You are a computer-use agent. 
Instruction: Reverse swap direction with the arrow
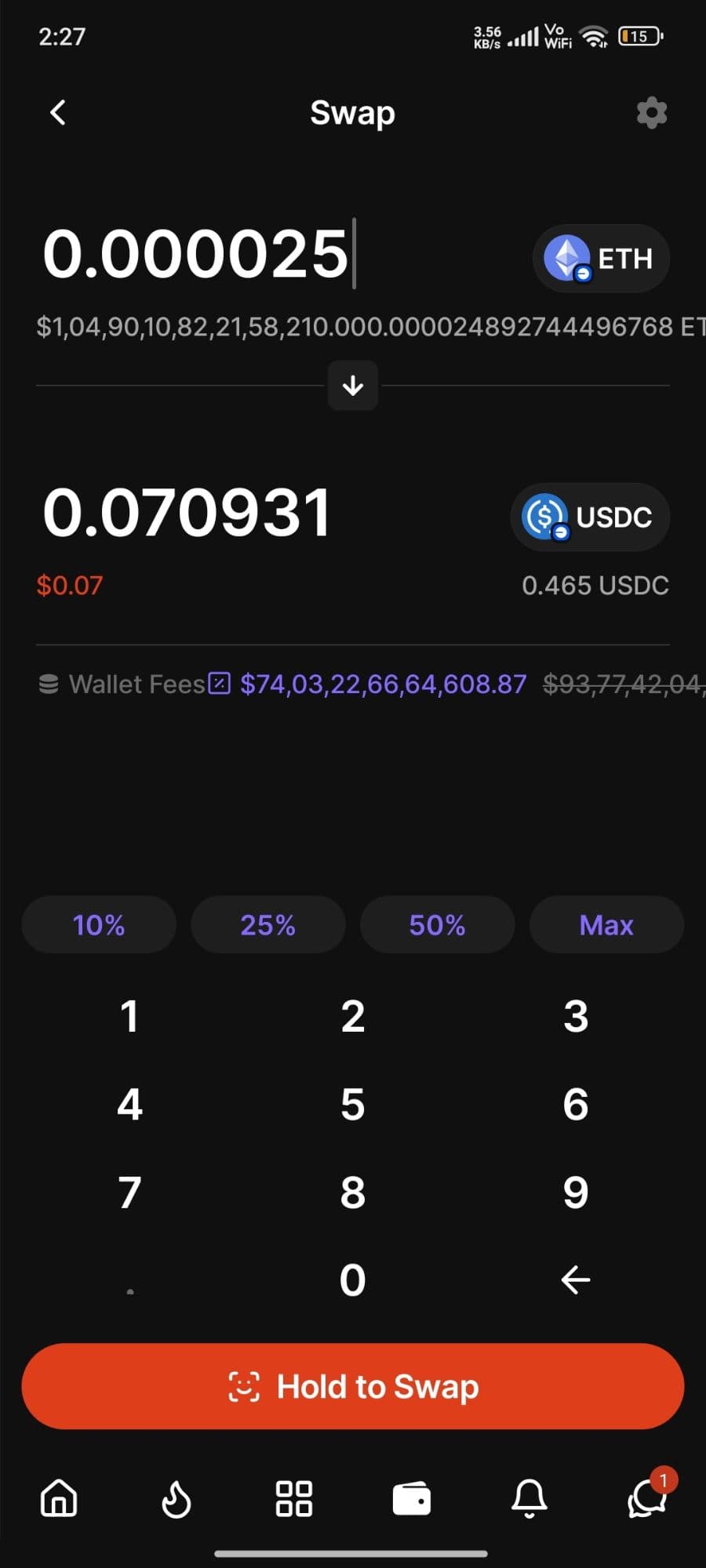click(x=353, y=385)
